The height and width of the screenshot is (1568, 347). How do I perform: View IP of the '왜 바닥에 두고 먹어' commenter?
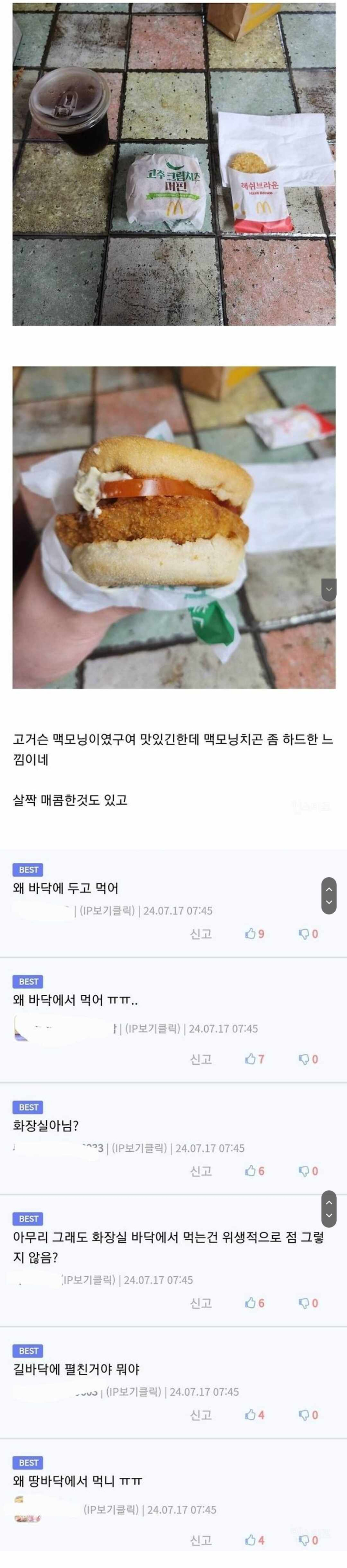click(x=107, y=911)
